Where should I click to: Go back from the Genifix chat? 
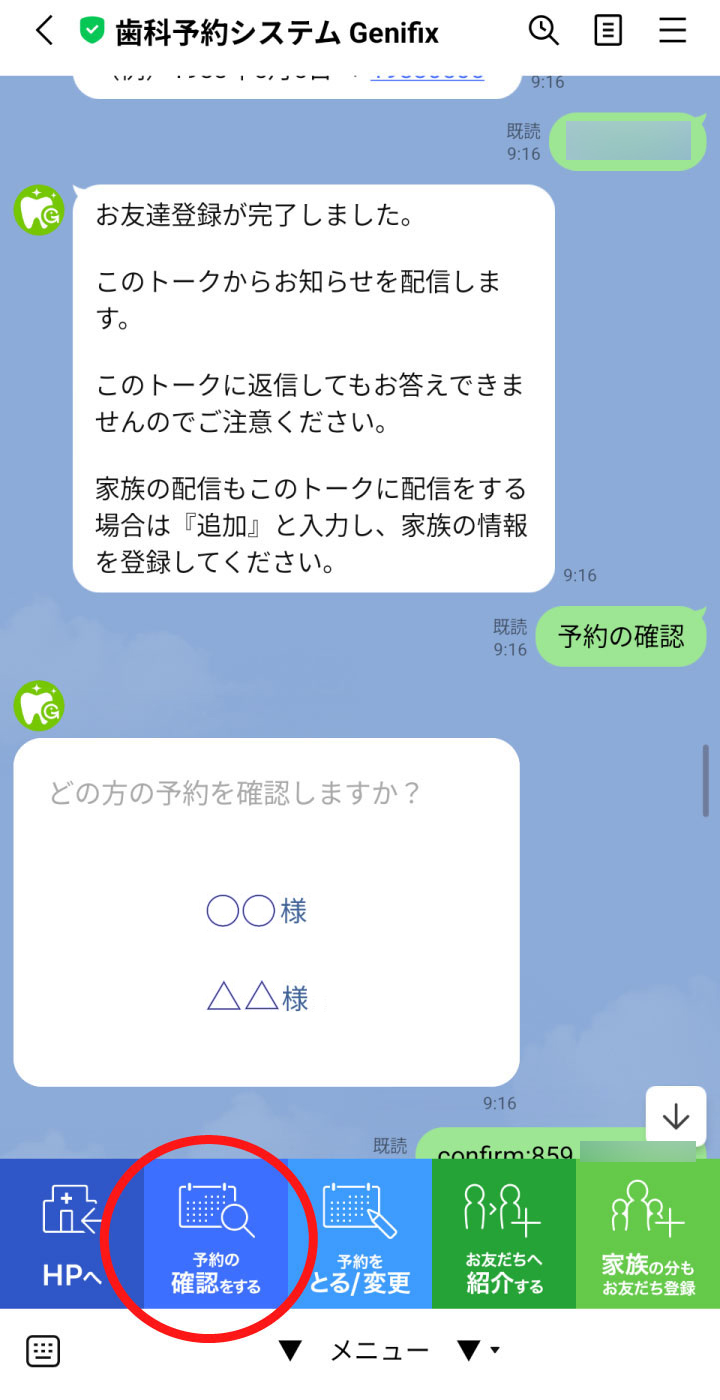(44, 32)
